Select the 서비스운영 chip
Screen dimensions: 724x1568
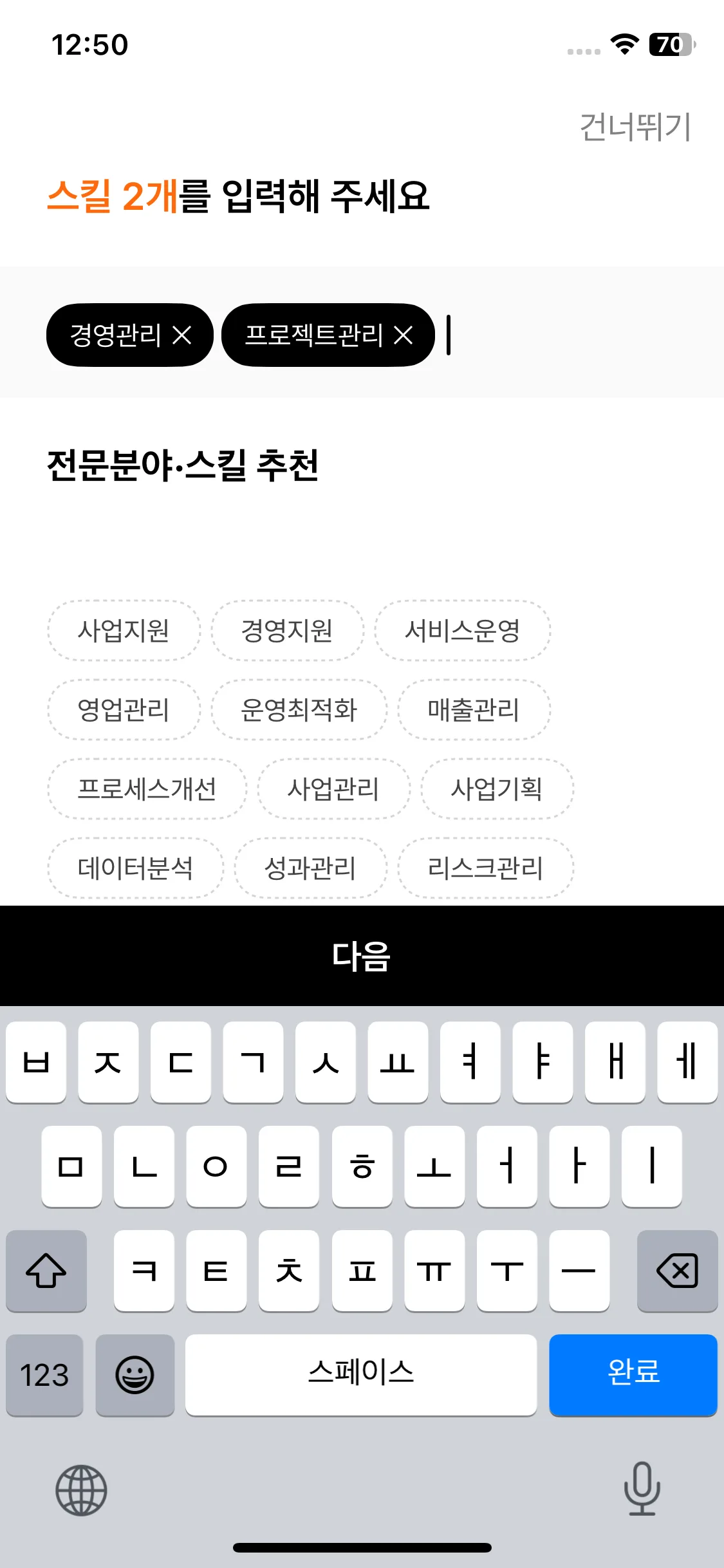click(462, 631)
